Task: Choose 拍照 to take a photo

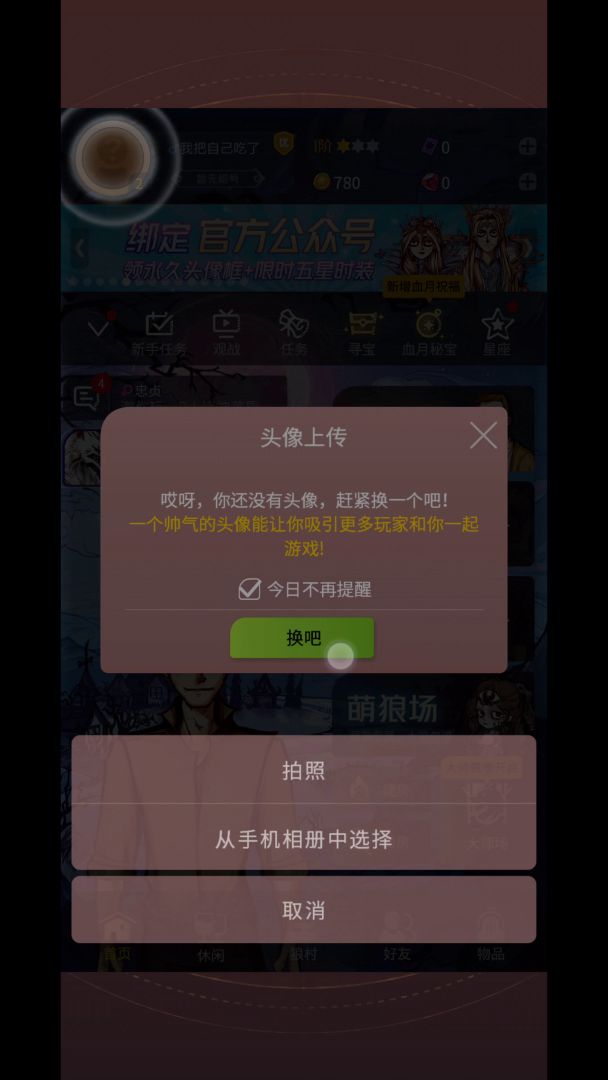Action: (x=304, y=769)
